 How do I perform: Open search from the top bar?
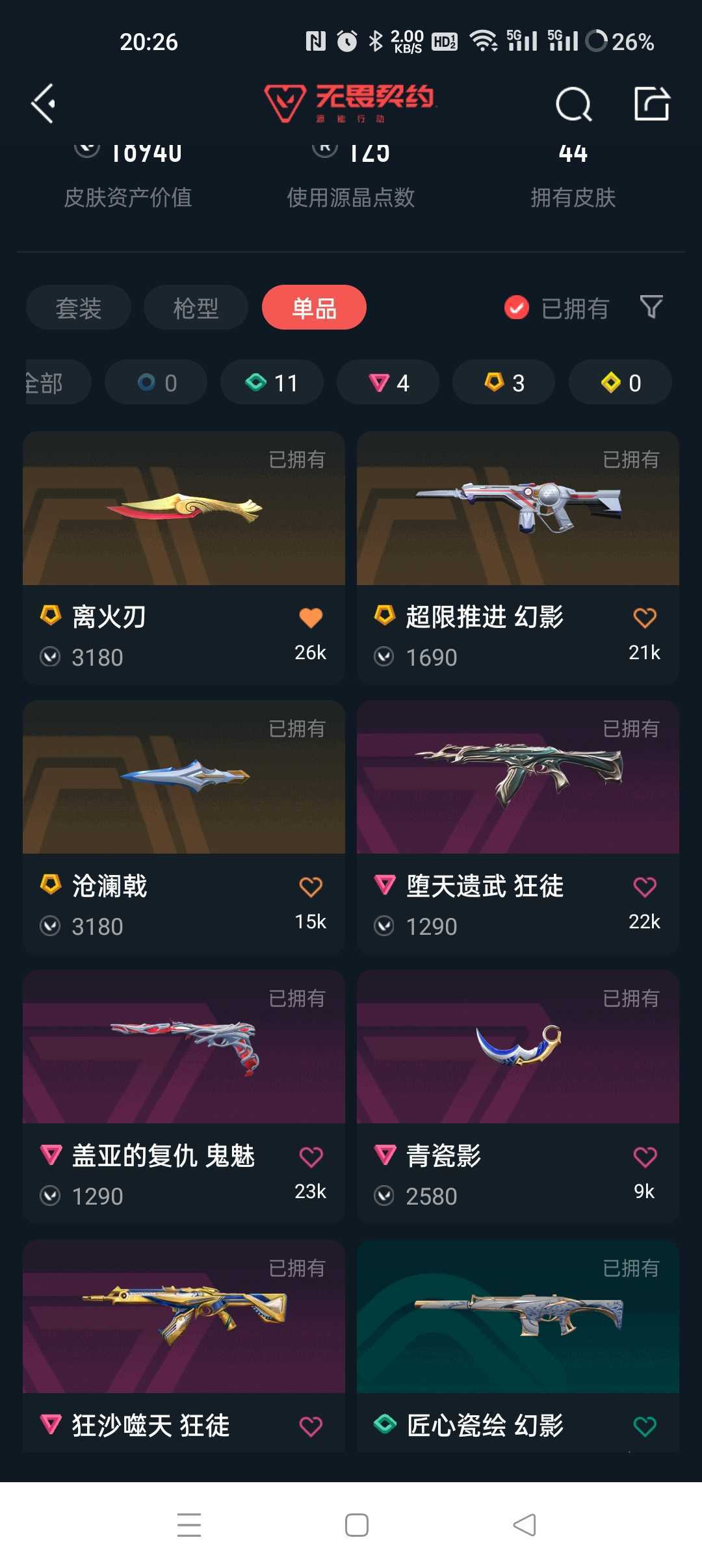[573, 104]
